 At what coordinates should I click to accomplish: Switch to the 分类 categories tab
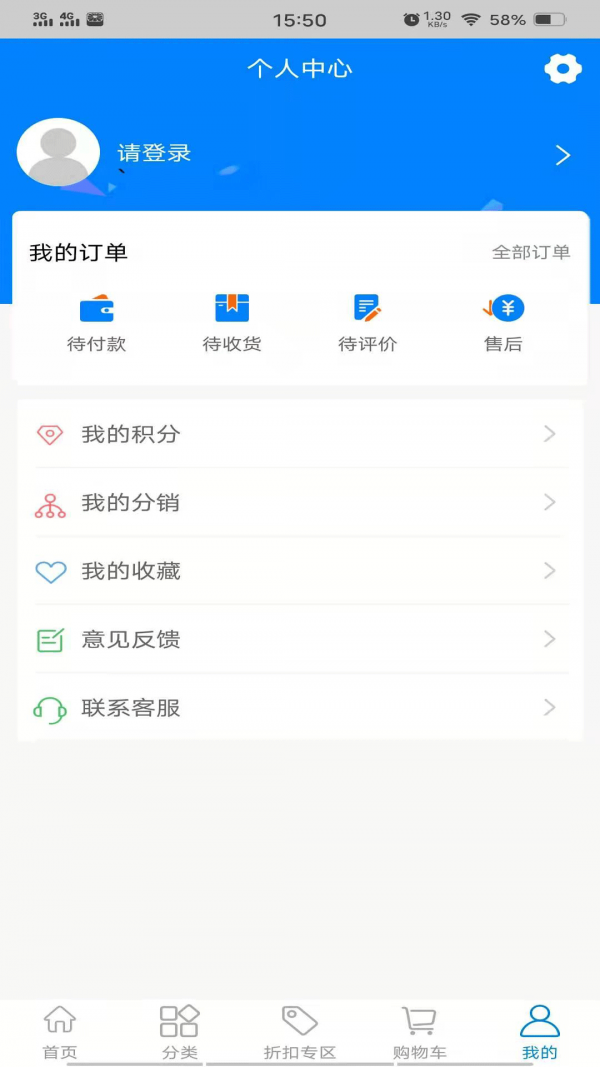pyautogui.click(x=180, y=1032)
